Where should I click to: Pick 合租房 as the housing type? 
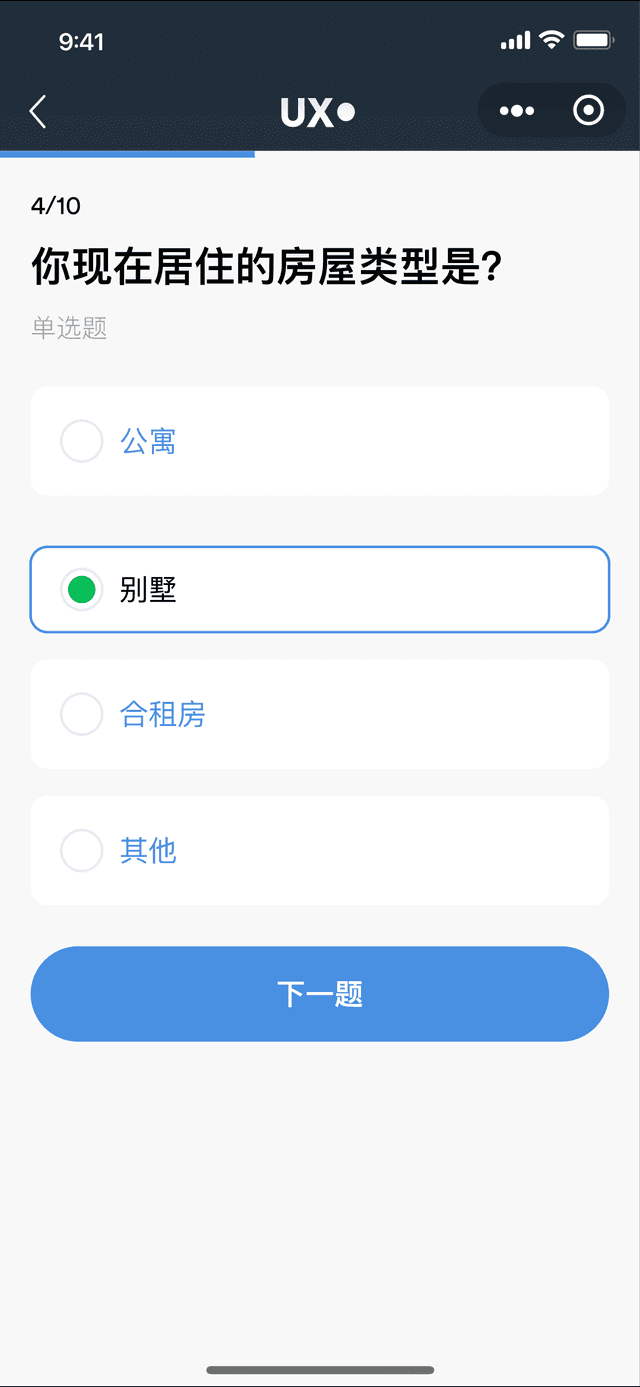[x=320, y=714]
